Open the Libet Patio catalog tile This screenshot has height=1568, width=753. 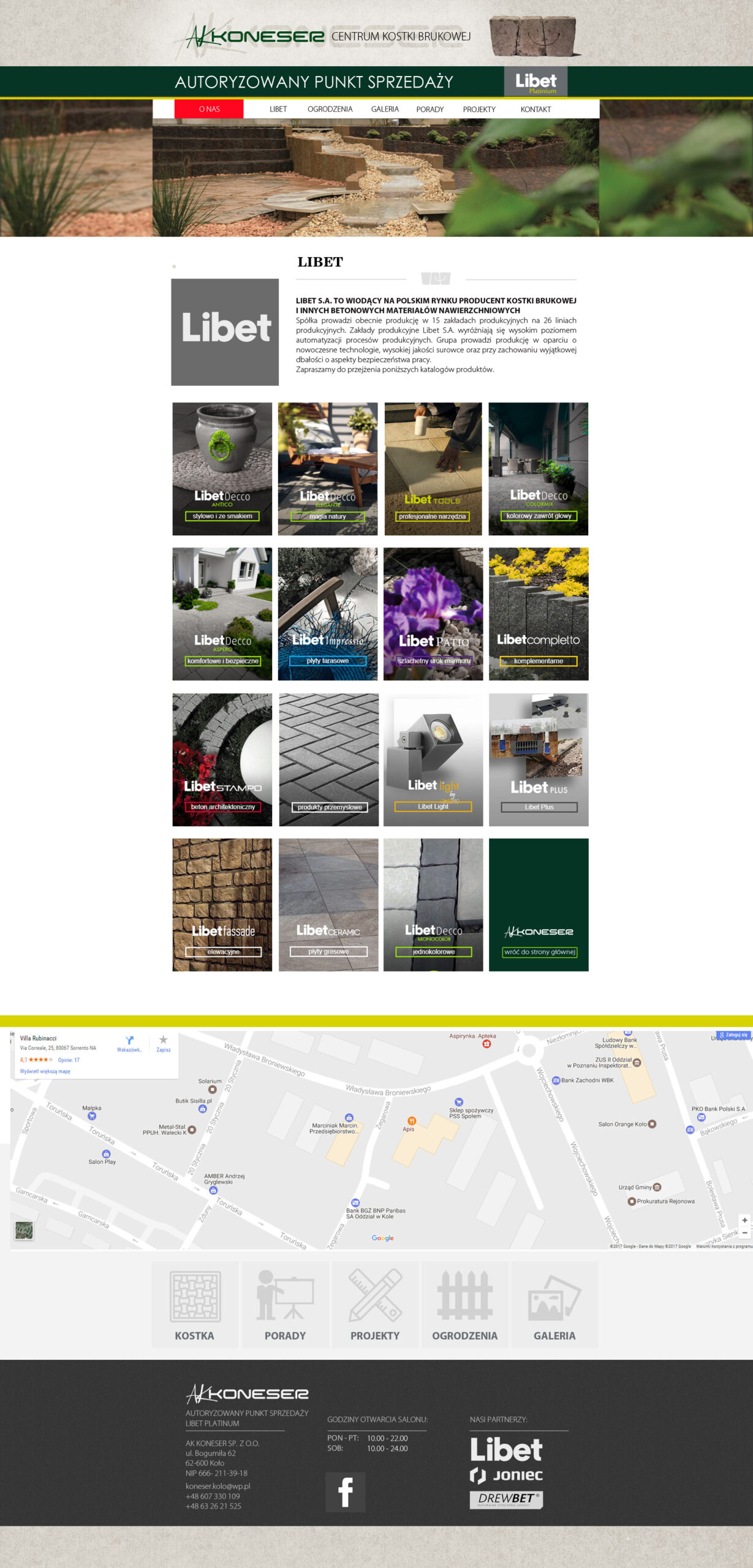click(433, 614)
